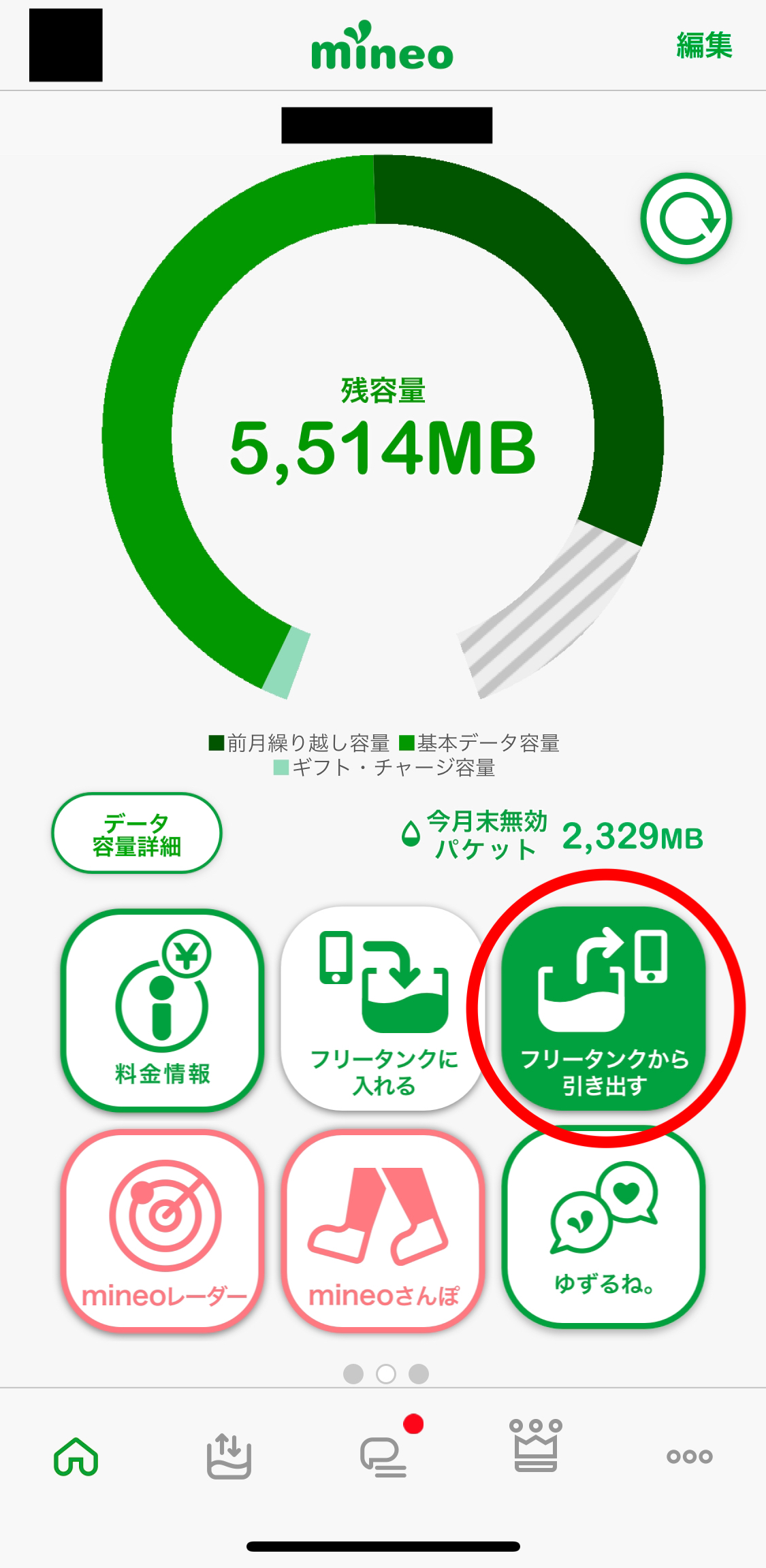The height and width of the screenshot is (1568, 766).
Task: Open the messages tab with red badge
Action: pos(383,1456)
